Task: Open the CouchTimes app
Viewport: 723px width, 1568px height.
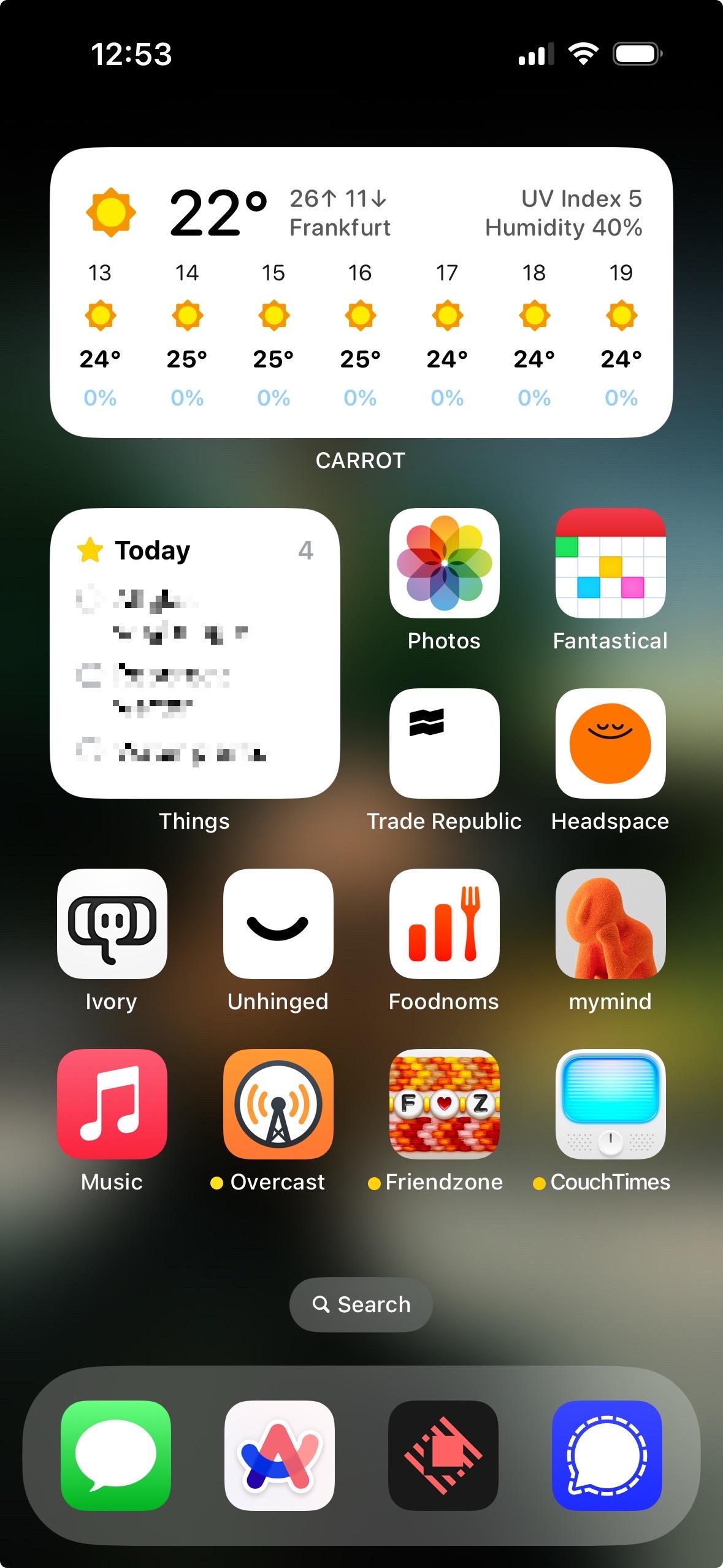Action: point(610,1104)
